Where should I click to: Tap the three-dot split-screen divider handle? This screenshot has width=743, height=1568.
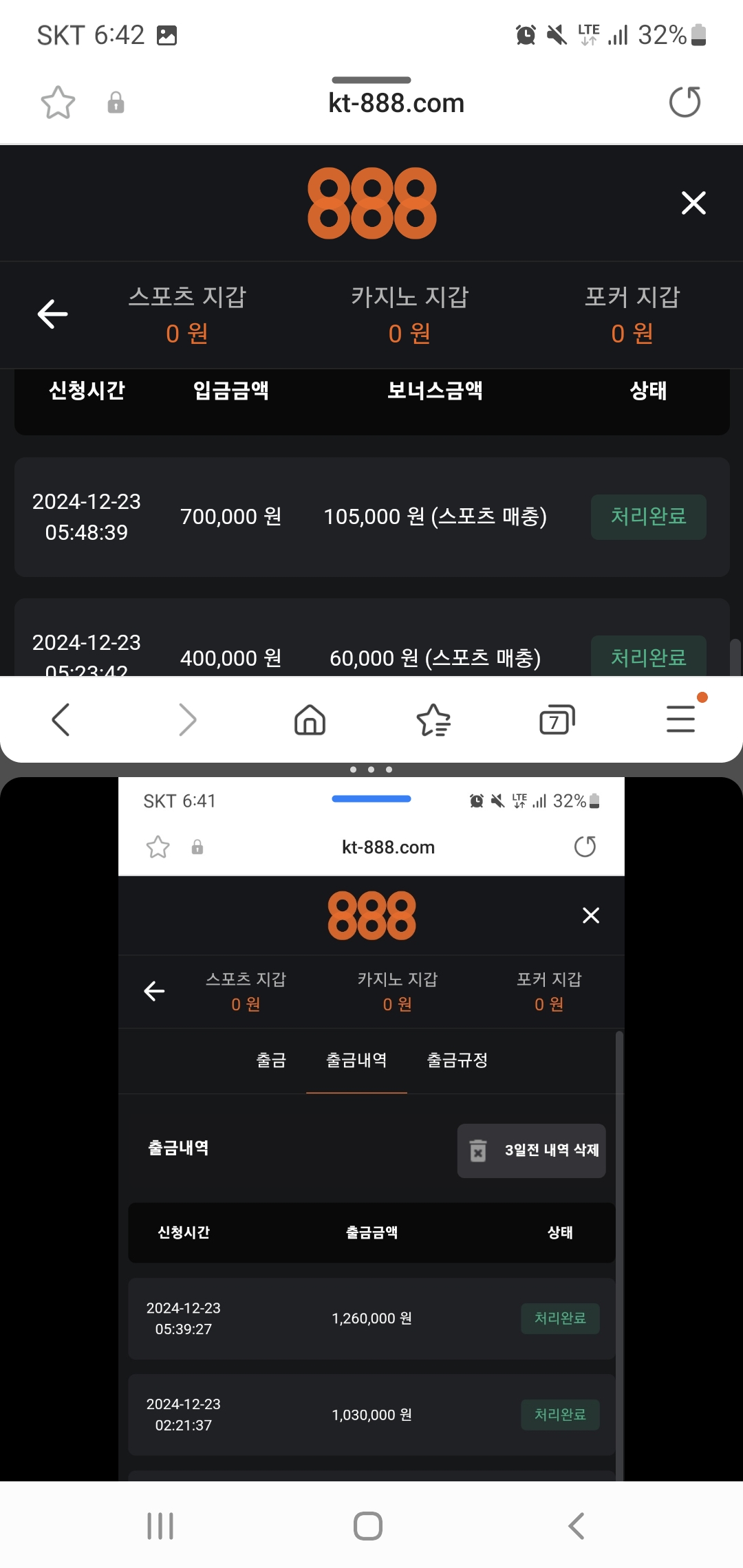(x=371, y=770)
